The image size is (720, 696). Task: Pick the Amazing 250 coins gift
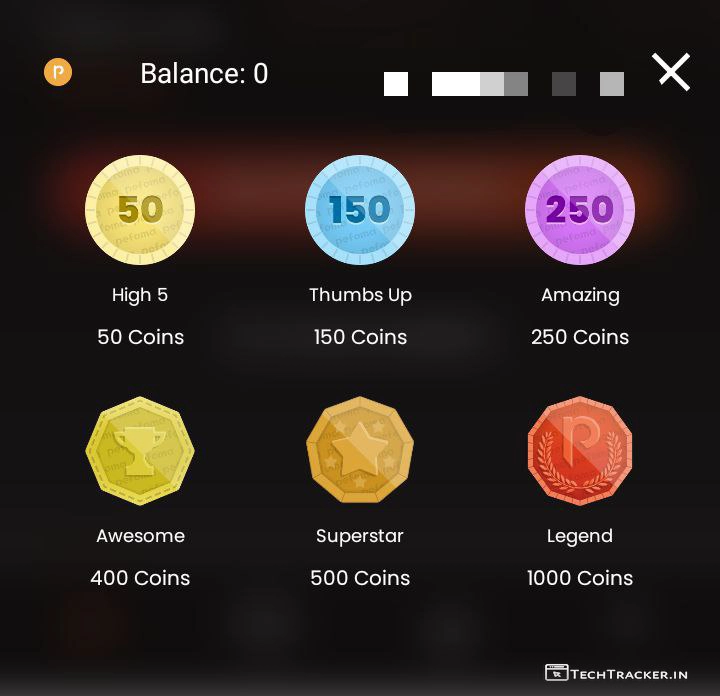click(580, 210)
